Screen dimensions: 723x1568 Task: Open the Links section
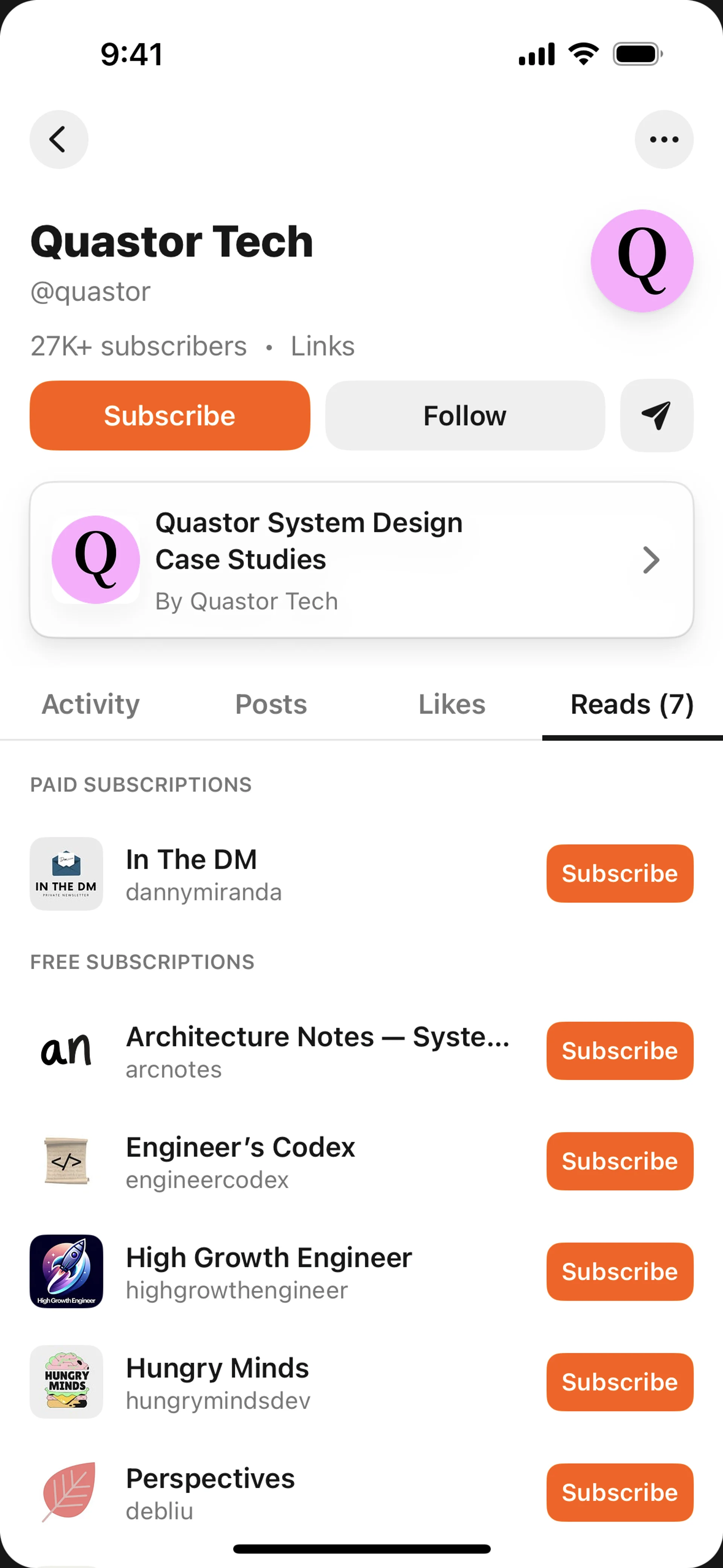coord(323,346)
